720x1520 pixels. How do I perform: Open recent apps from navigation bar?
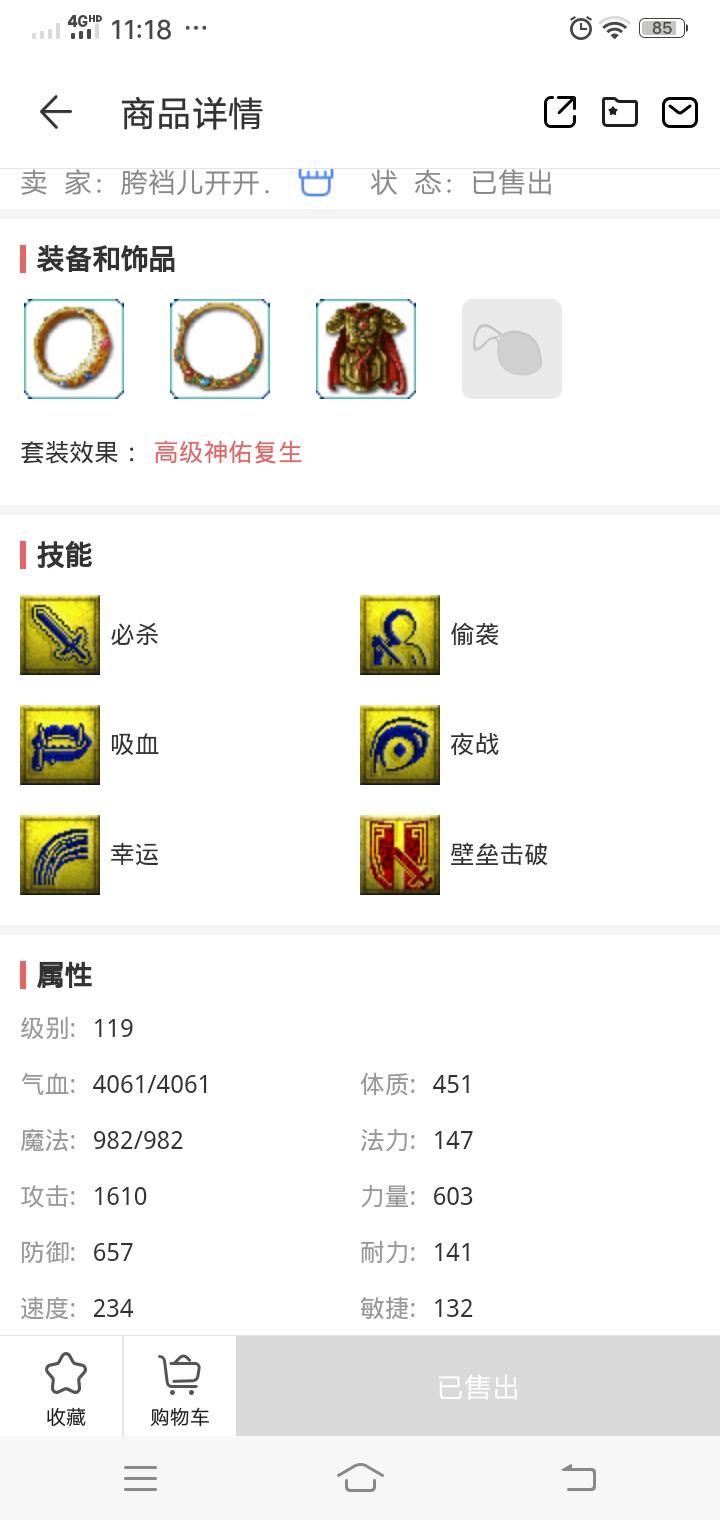pos(140,1477)
